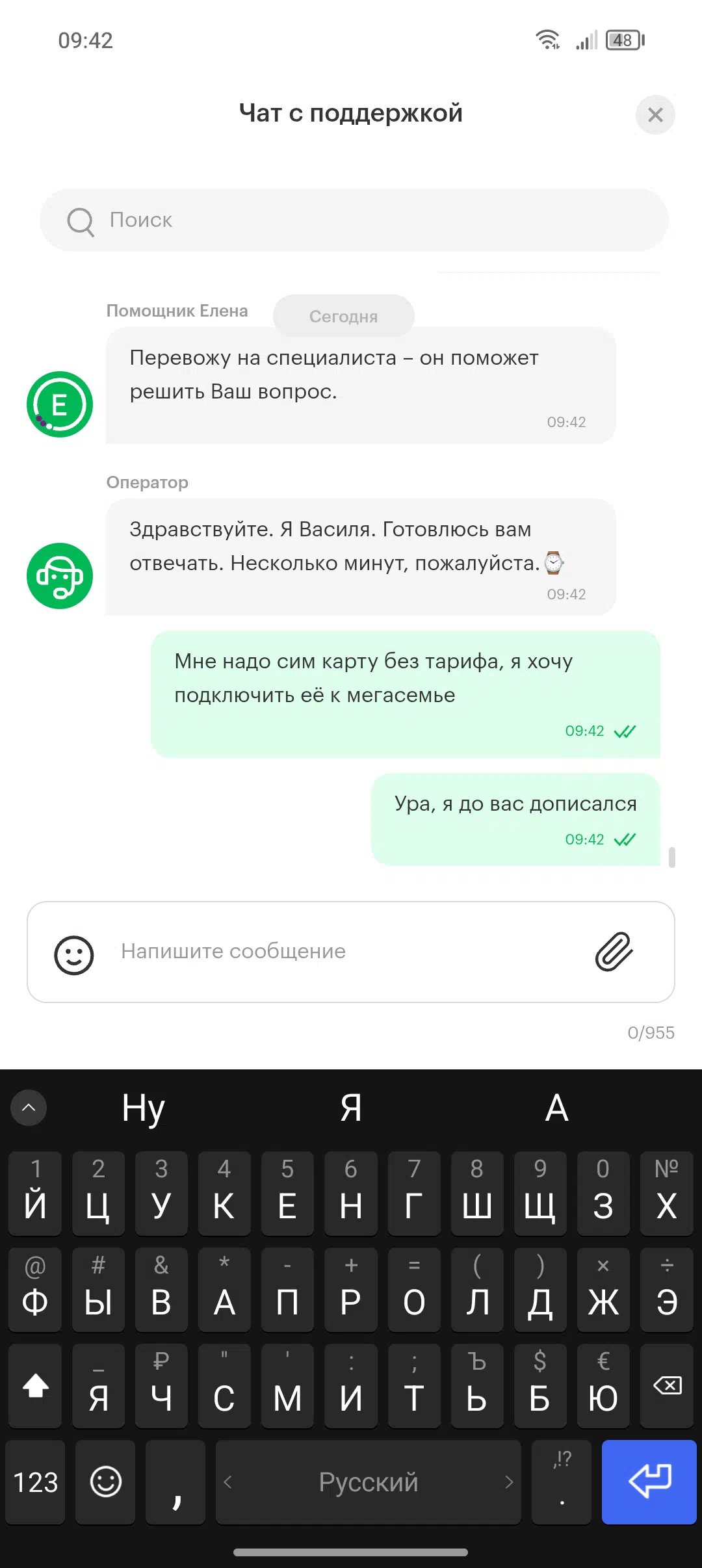The height and width of the screenshot is (1568, 702).
Task: Close the support chat
Action: pos(655,115)
